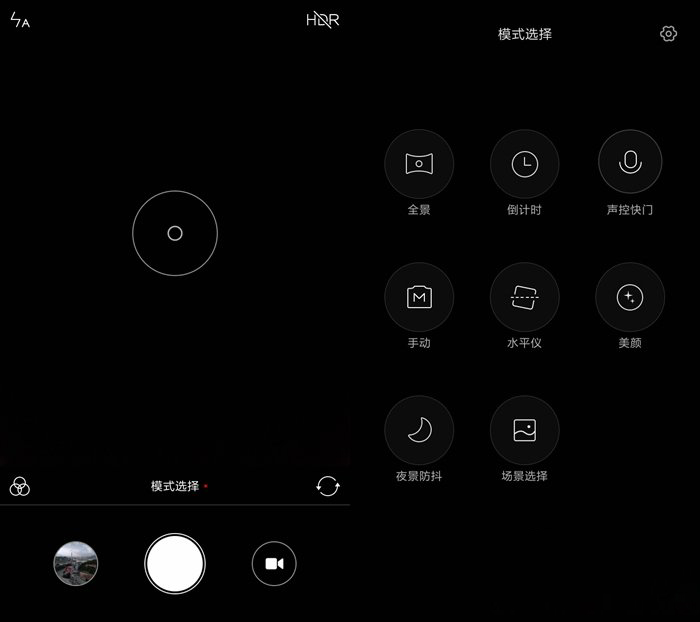
Task: Switch to video recording mode
Action: pyautogui.click(x=274, y=563)
